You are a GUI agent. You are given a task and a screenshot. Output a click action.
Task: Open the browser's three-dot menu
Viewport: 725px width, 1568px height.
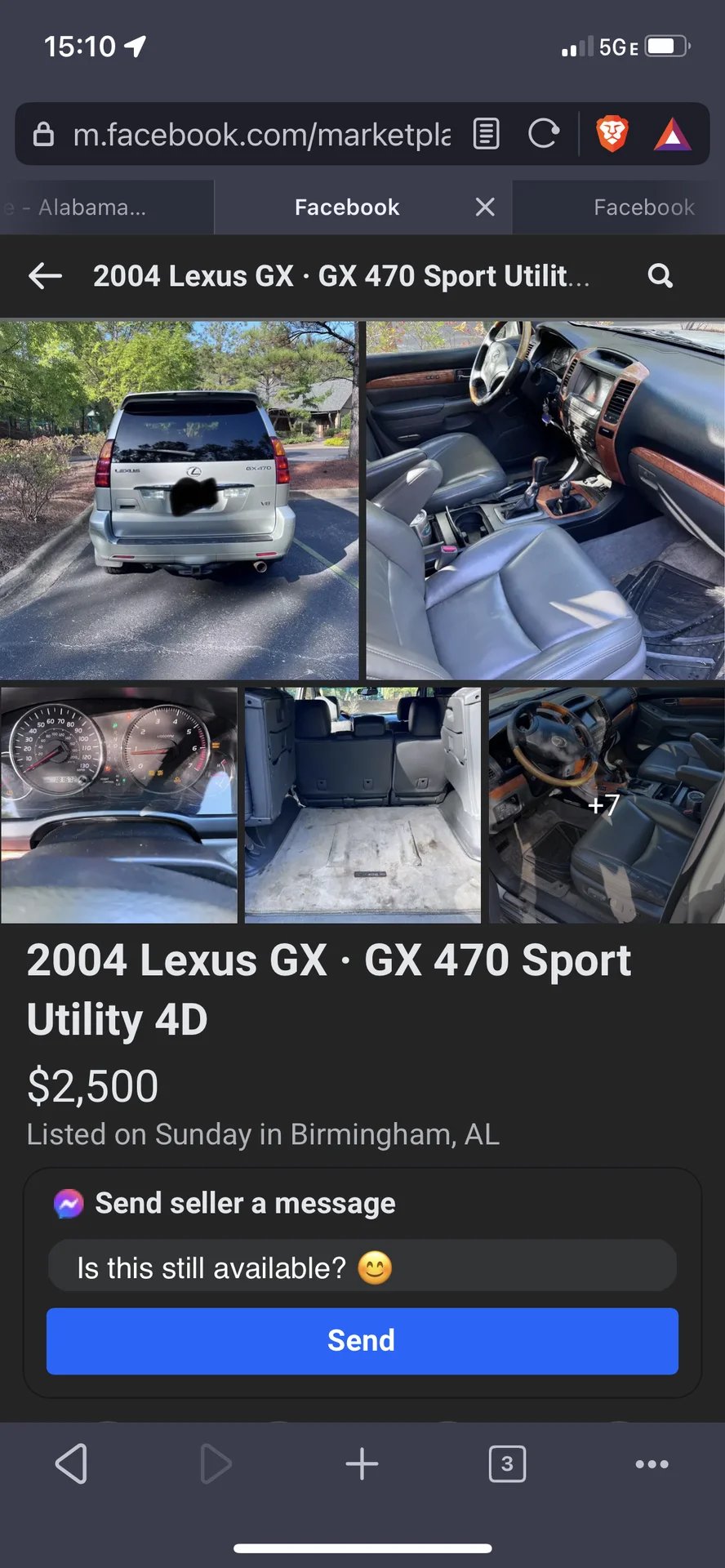point(652,1463)
